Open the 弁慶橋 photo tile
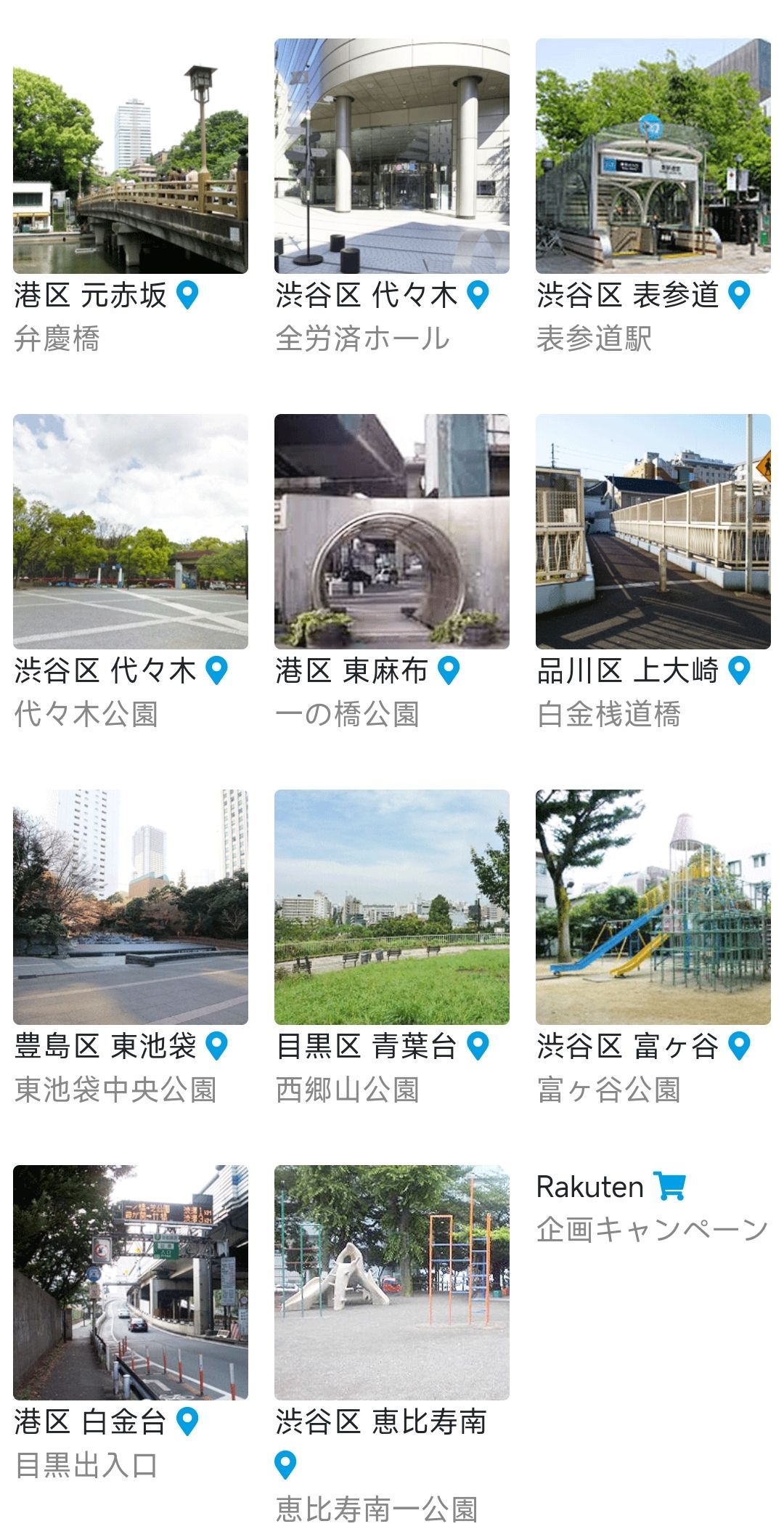Screen dimensions: 784x1537 (131, 156)
